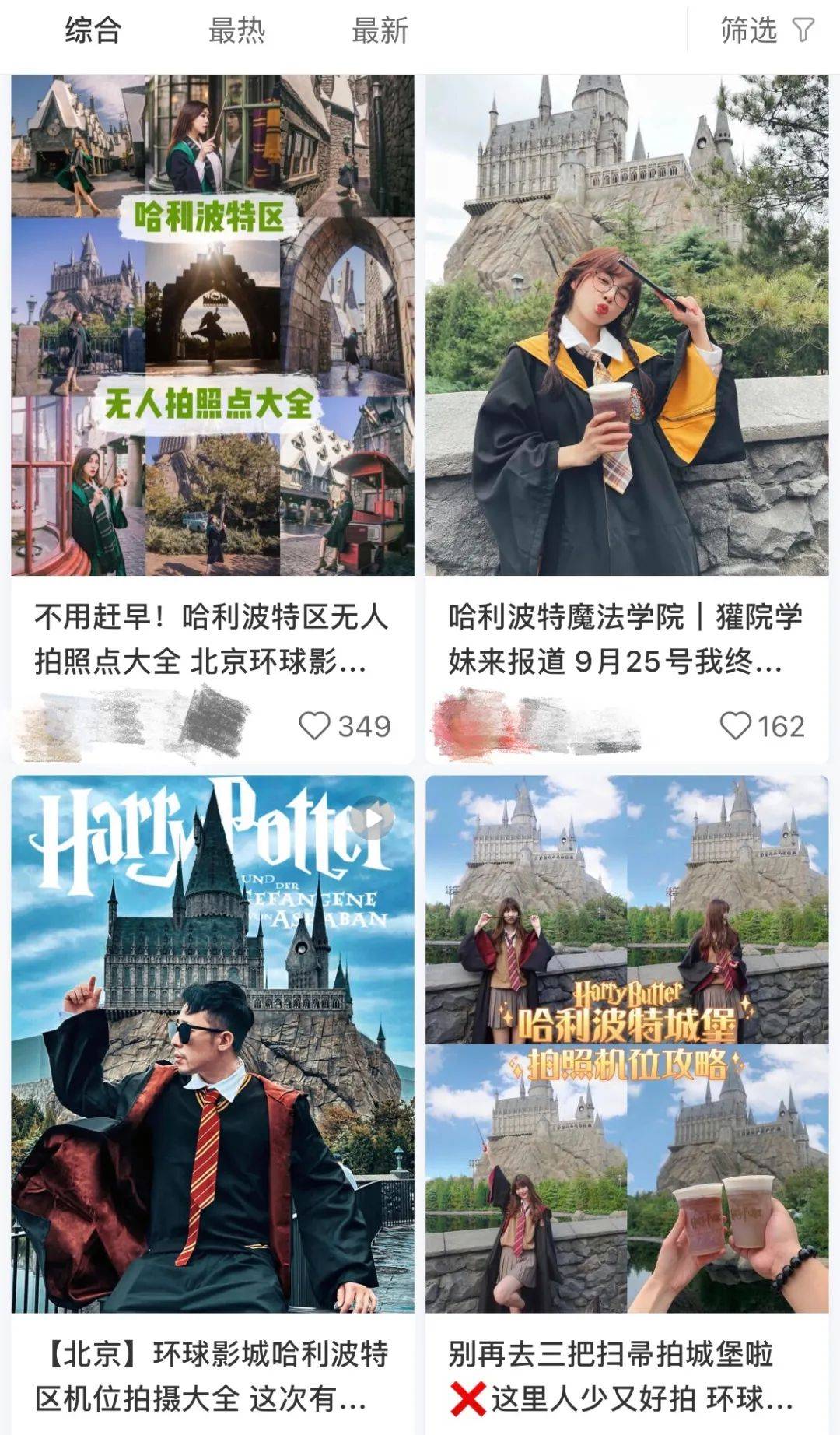Open the 哈利波特魔法学院 獾院学妹 post
Viewport: 840px width, 1435px height.
[626, 327]
